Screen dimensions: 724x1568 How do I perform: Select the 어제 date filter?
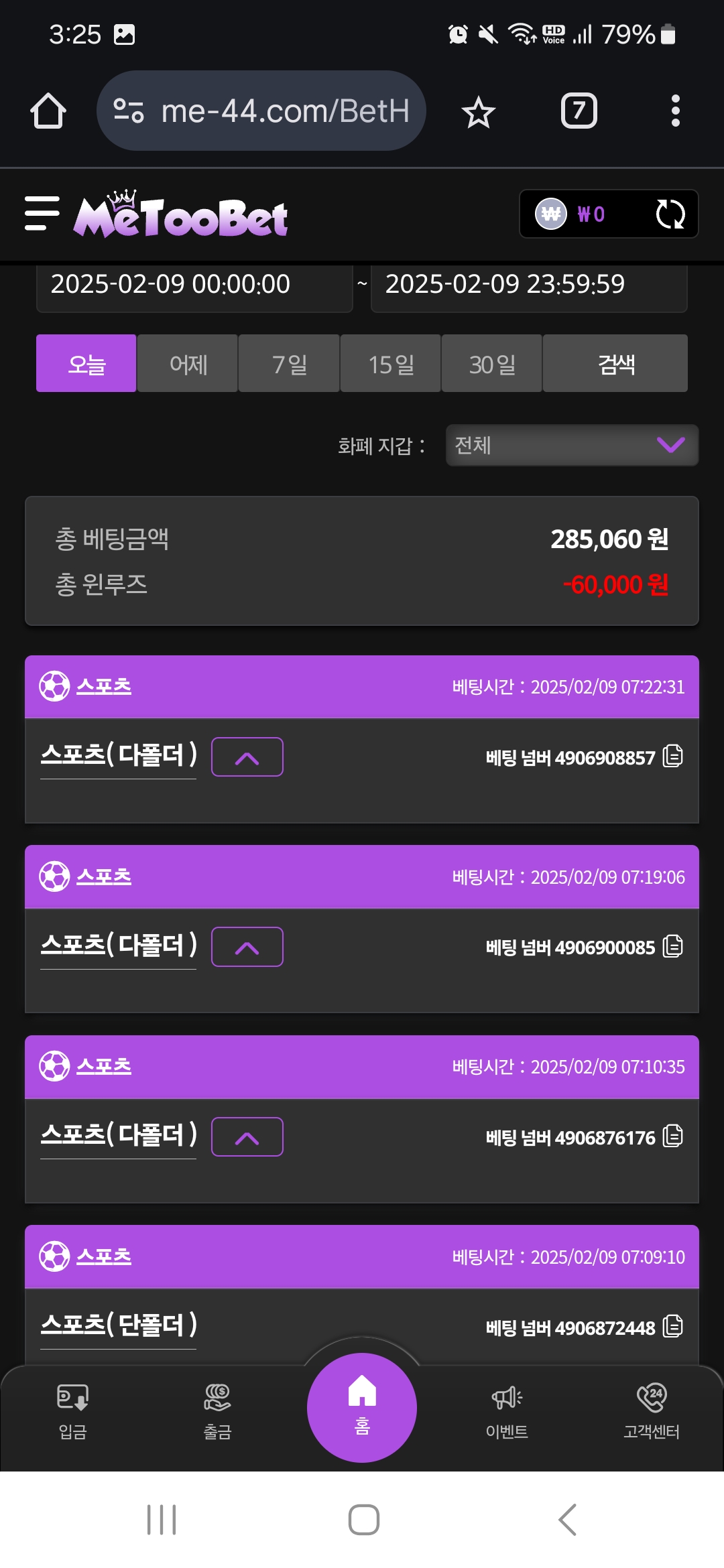click(x=188, y=364)
